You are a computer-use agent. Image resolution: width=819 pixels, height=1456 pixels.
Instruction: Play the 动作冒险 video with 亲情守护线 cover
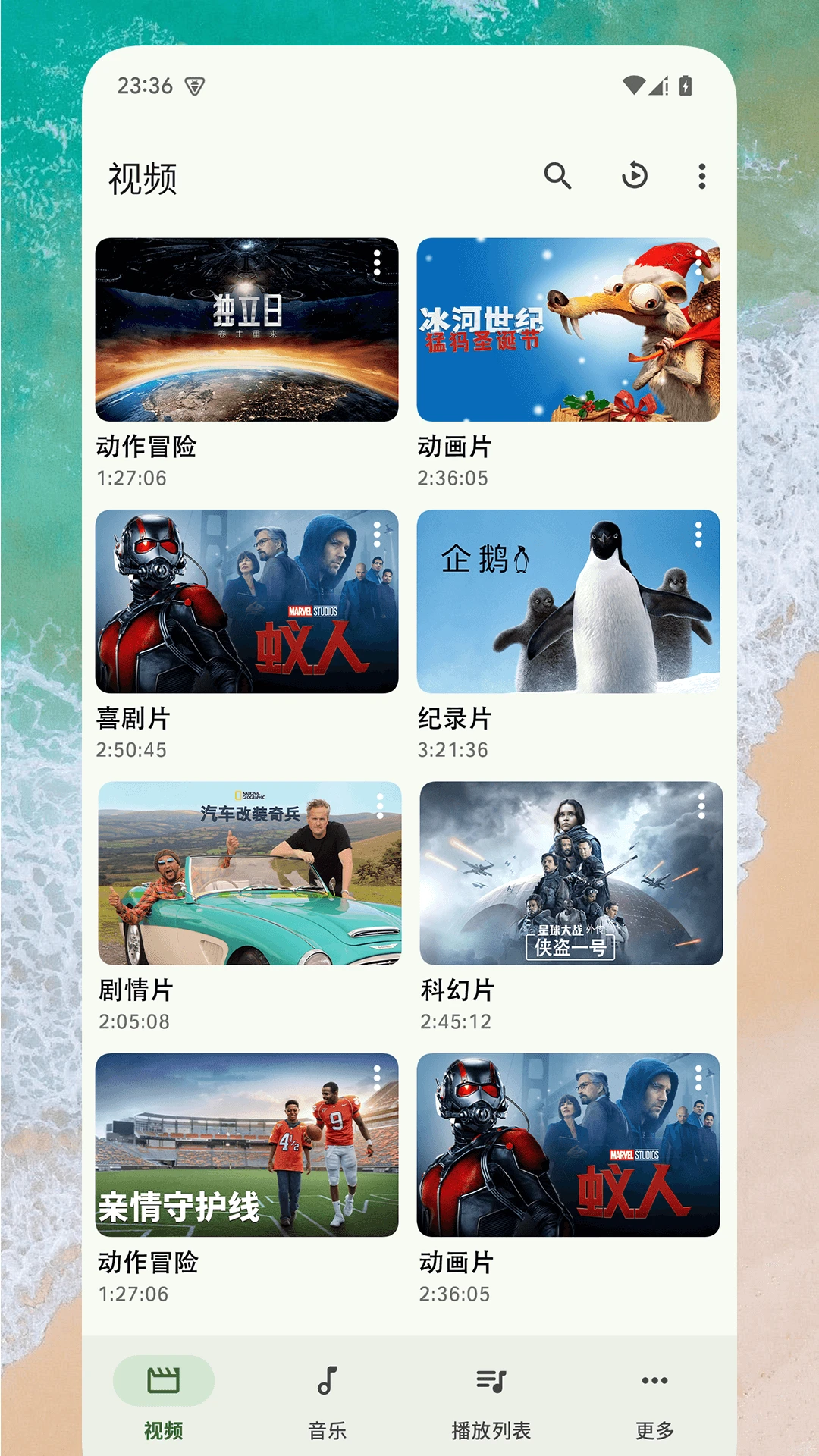246,1144
